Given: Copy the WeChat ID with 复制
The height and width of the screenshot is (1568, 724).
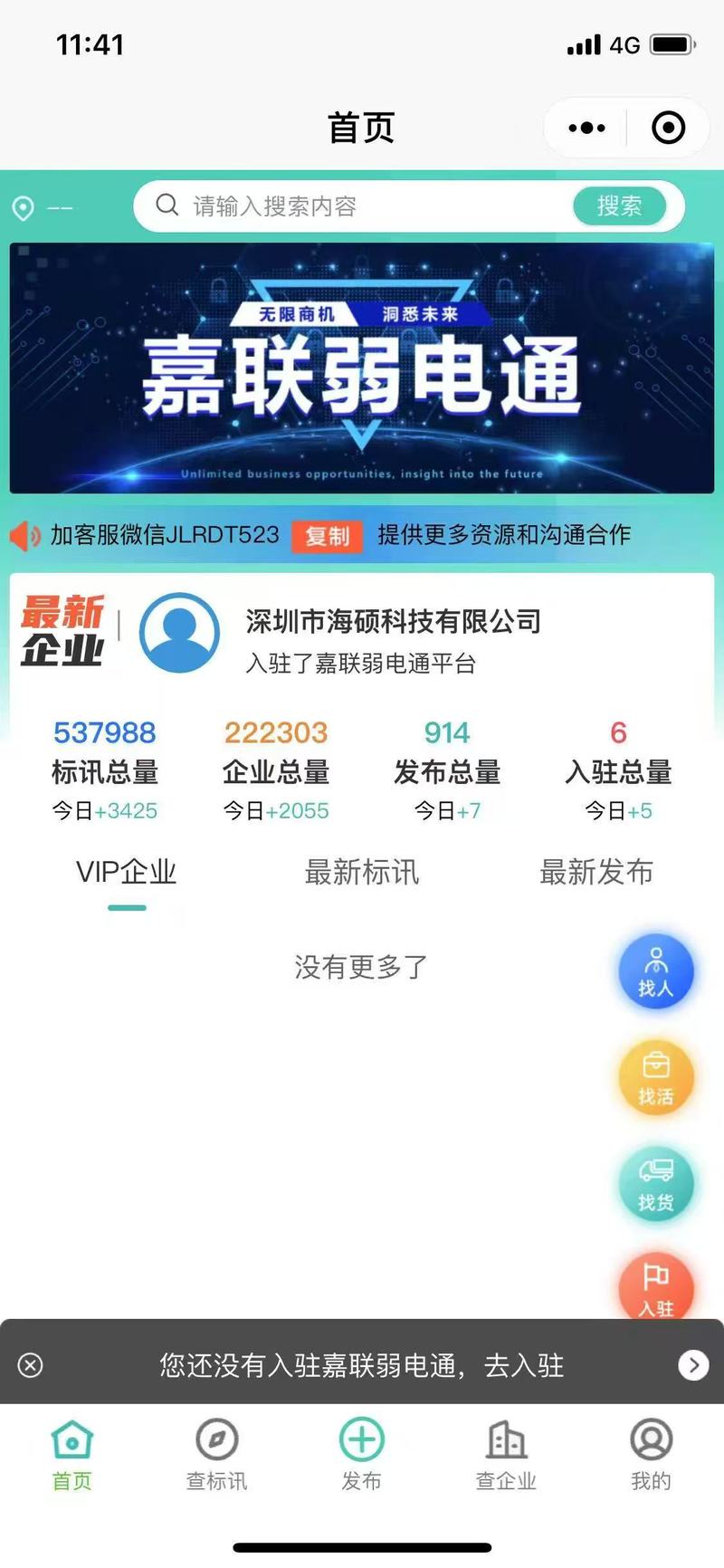Looking at the screenshot, I should pyautogui.click(x=327, y=536).
